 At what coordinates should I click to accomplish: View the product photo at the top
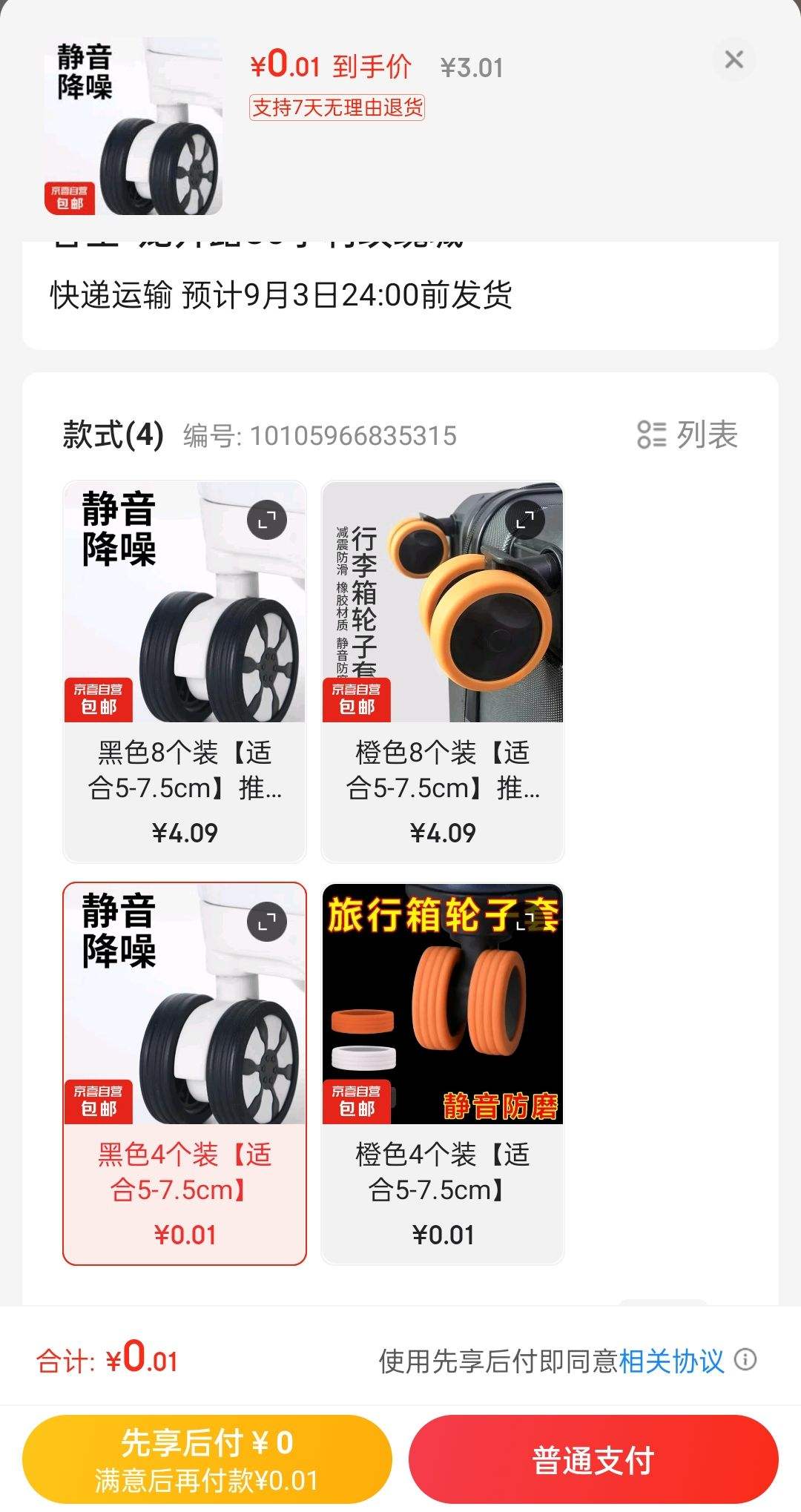(133, 126)
